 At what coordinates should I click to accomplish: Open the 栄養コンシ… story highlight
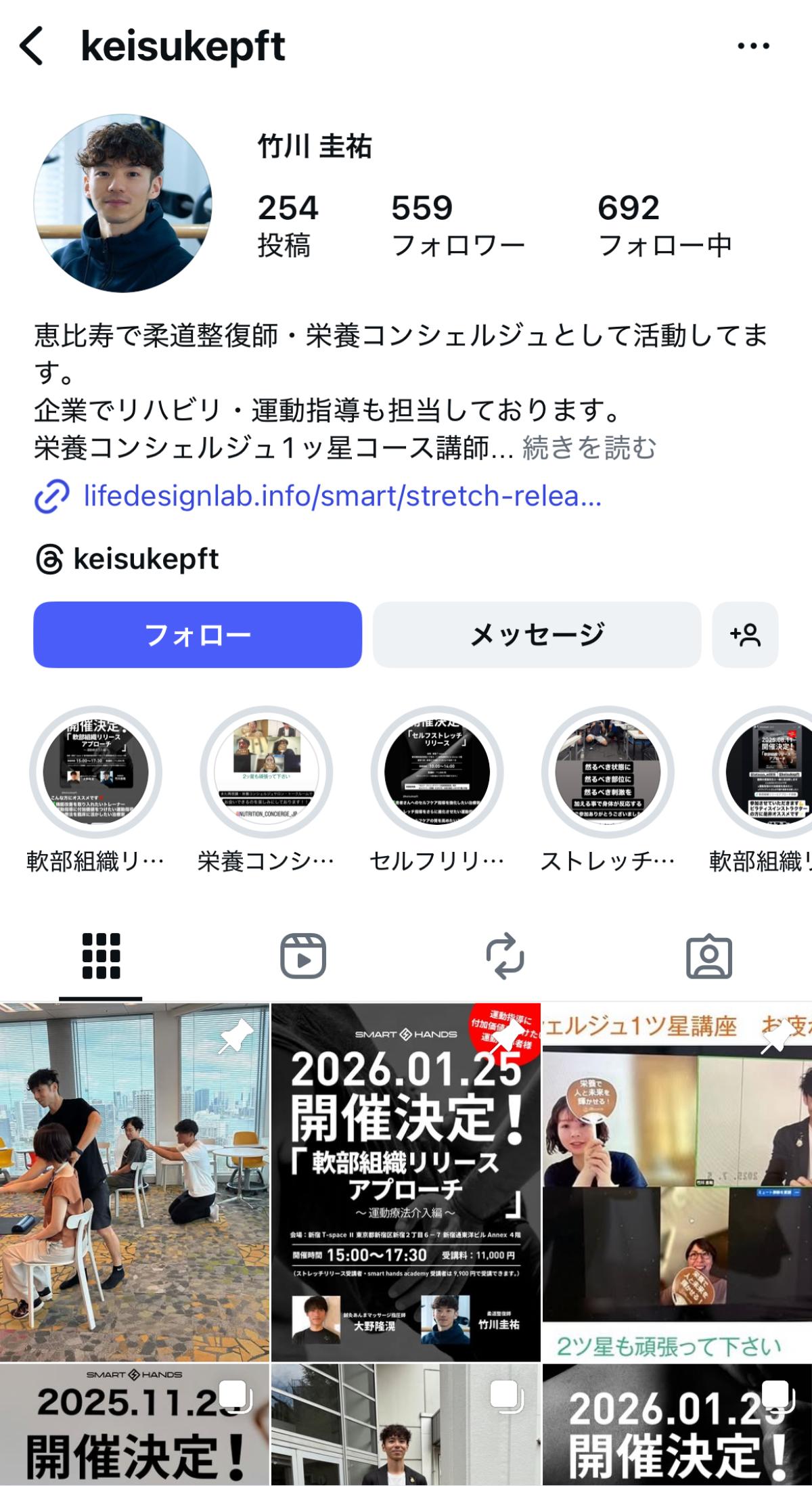coord(266,772)
